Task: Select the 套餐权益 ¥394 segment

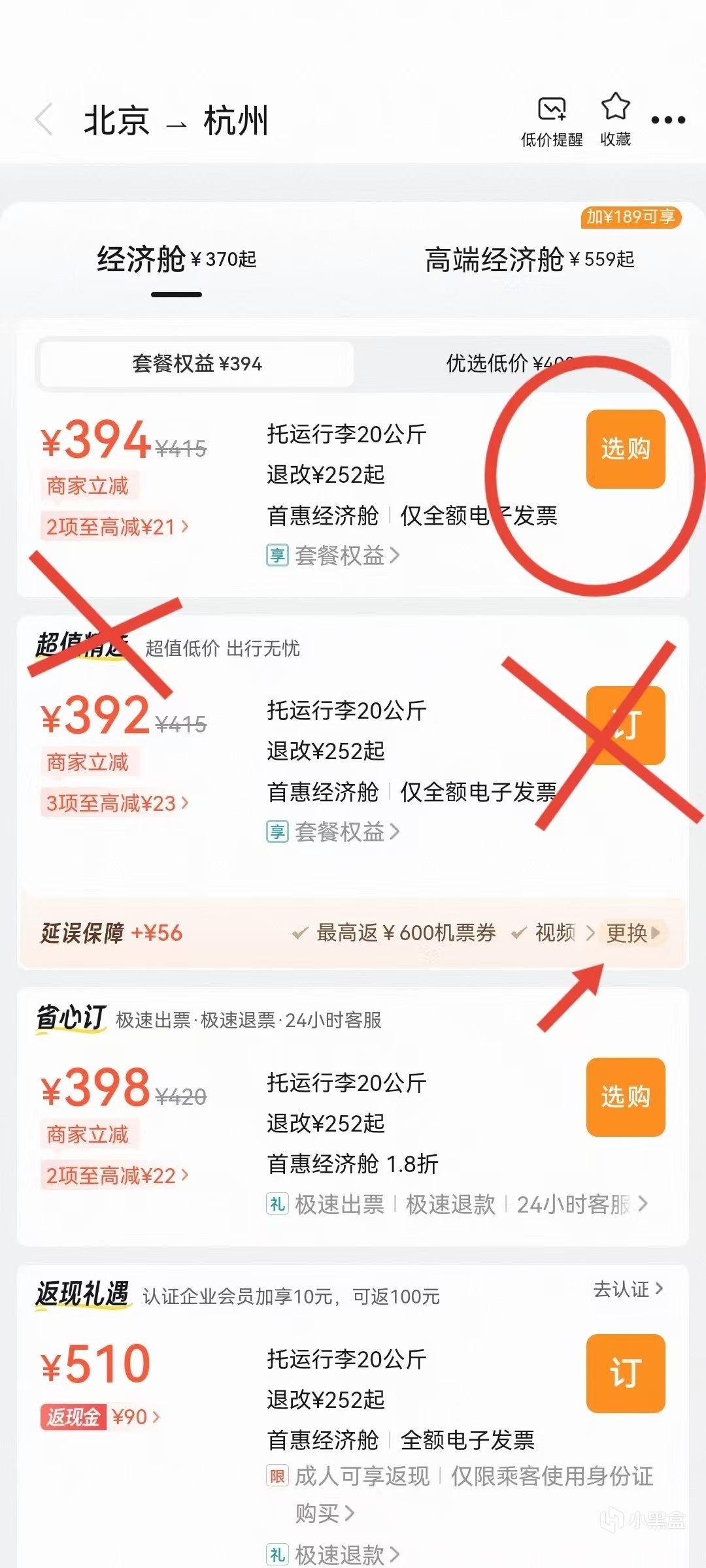Action: pyautogui.click(x=197, y=363)
